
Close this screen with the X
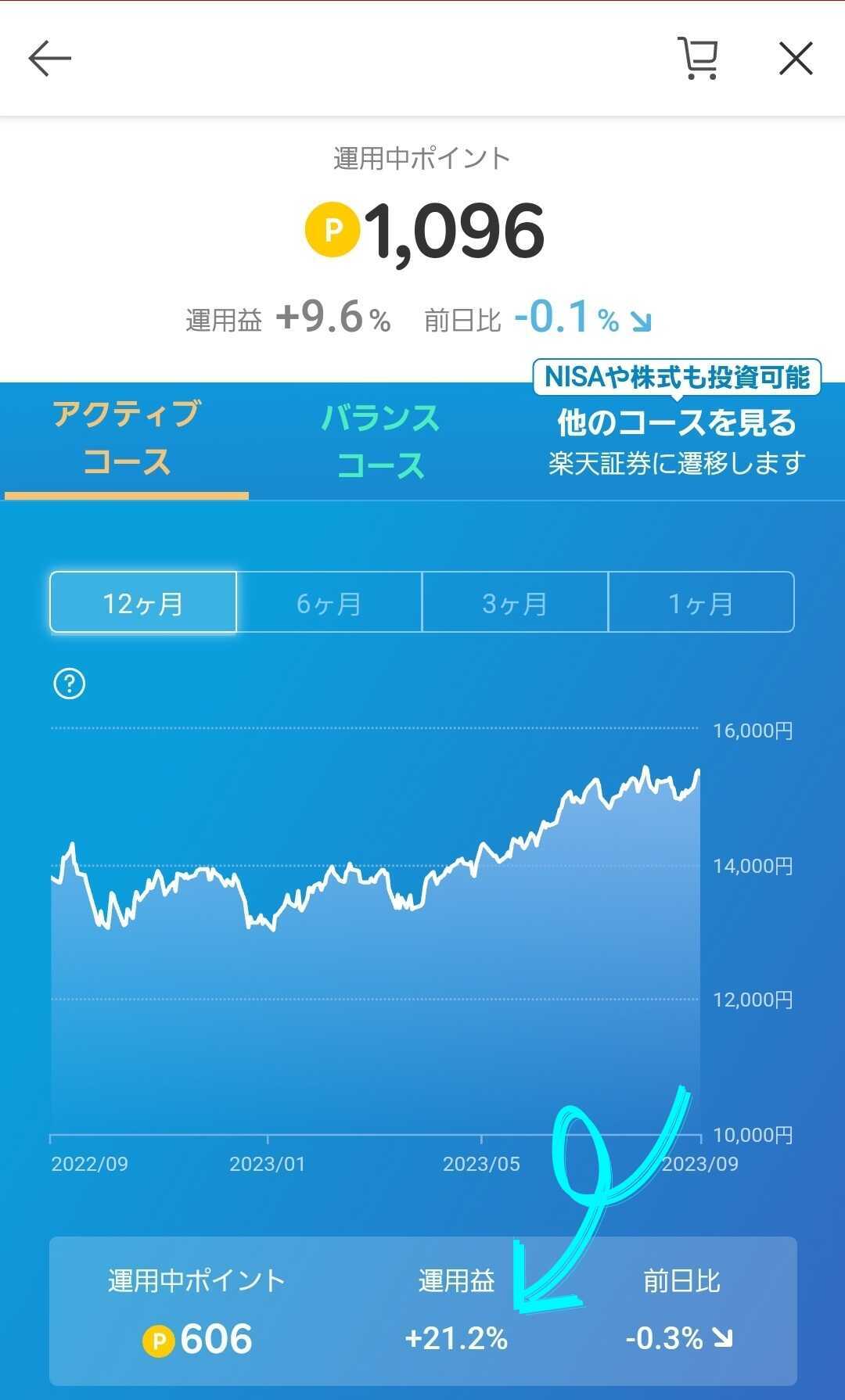[796, 59]
